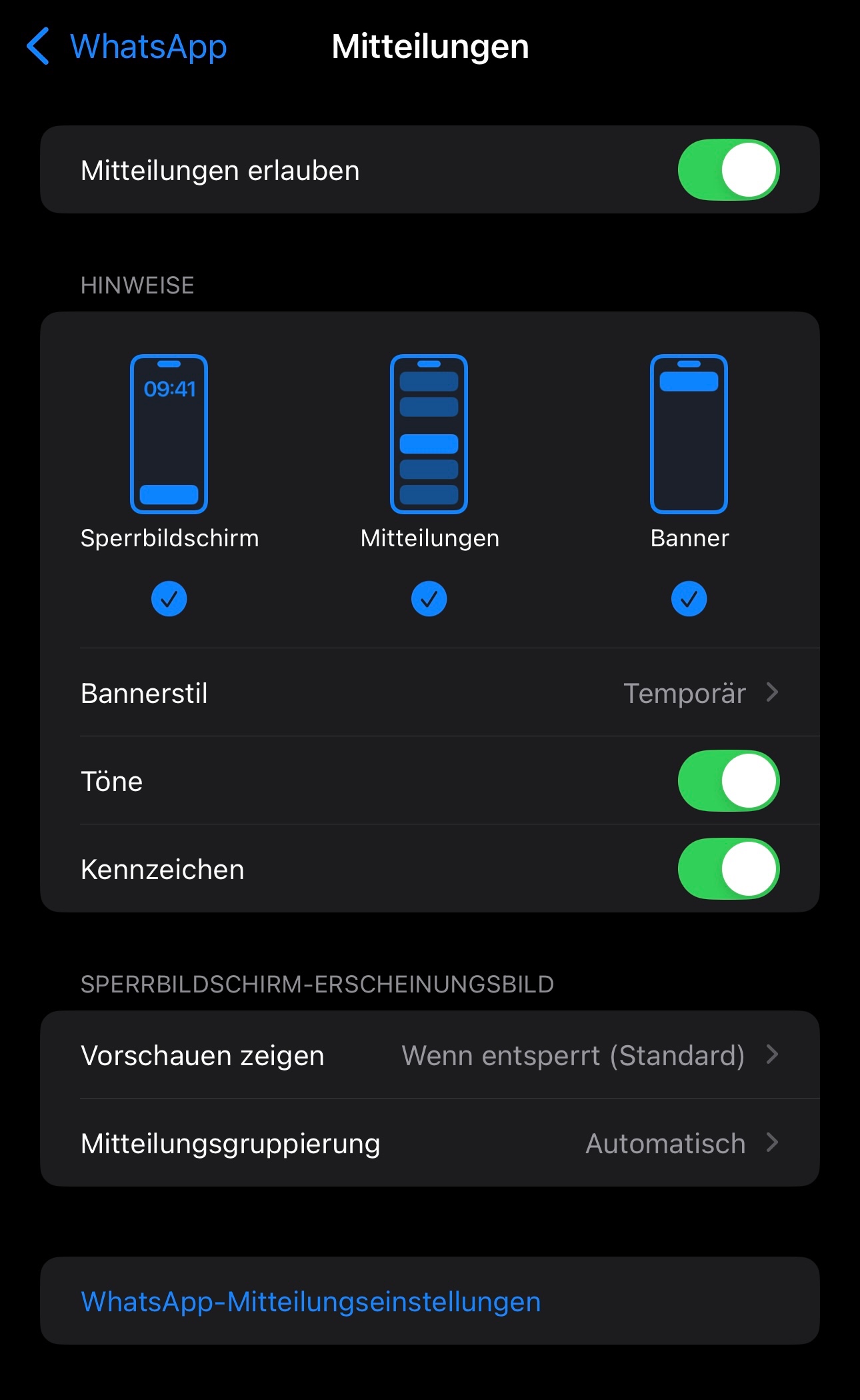Open Vorschauen zeigen options
Image resolution: width=860 pixels, height=1400 pixels.
point(429,1055)
